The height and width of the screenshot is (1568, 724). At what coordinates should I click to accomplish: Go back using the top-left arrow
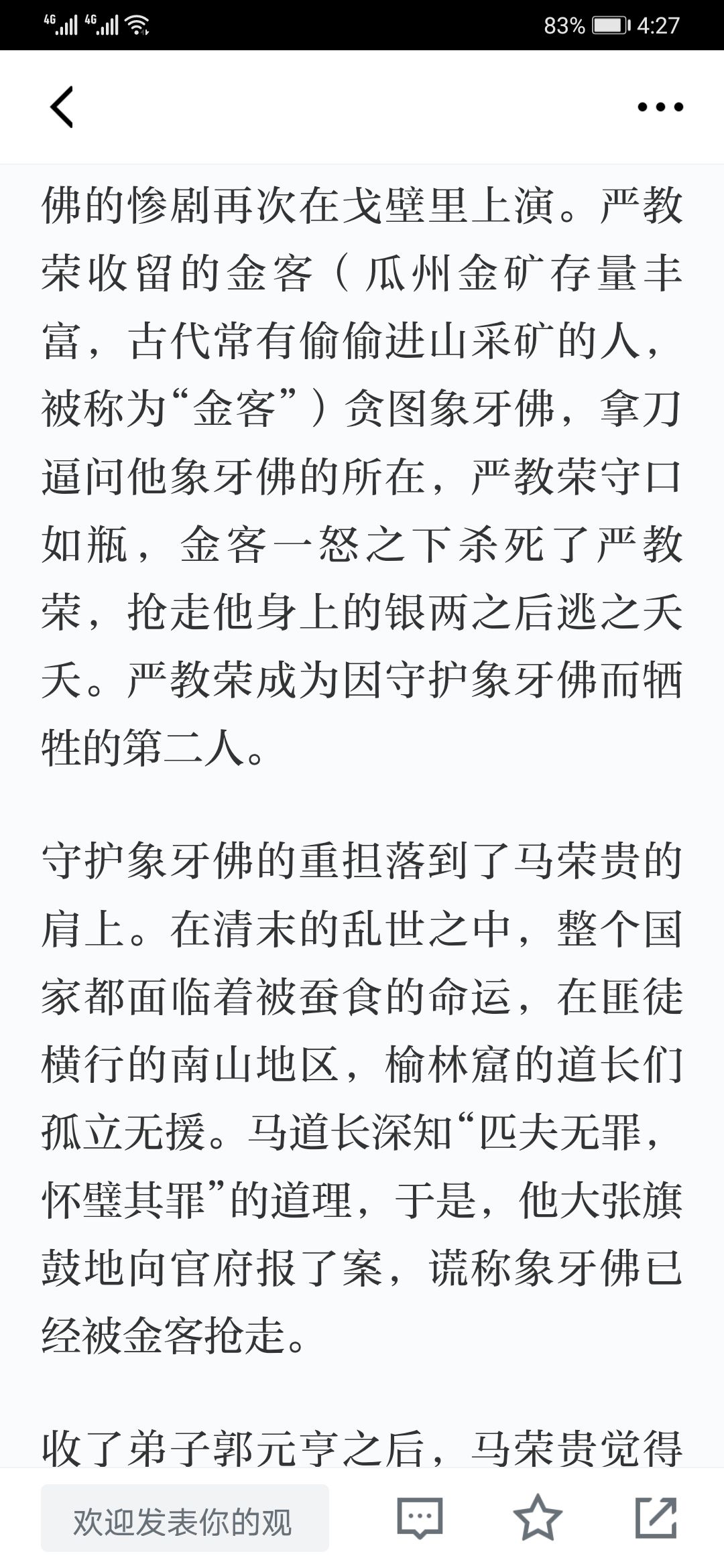coord(62,107)
